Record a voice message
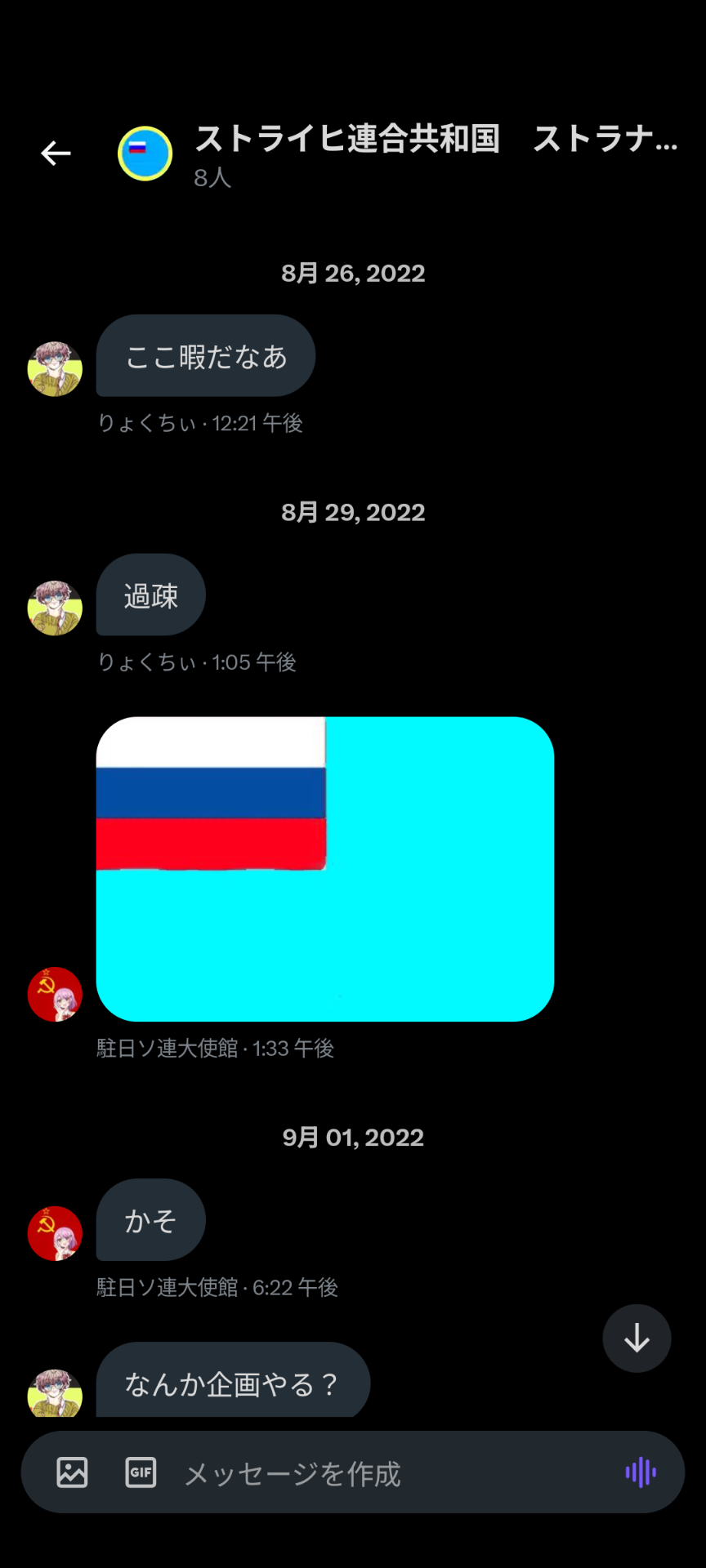Image resolution: width=706 pixels, height=1568 pixels. pos(641,1472)
